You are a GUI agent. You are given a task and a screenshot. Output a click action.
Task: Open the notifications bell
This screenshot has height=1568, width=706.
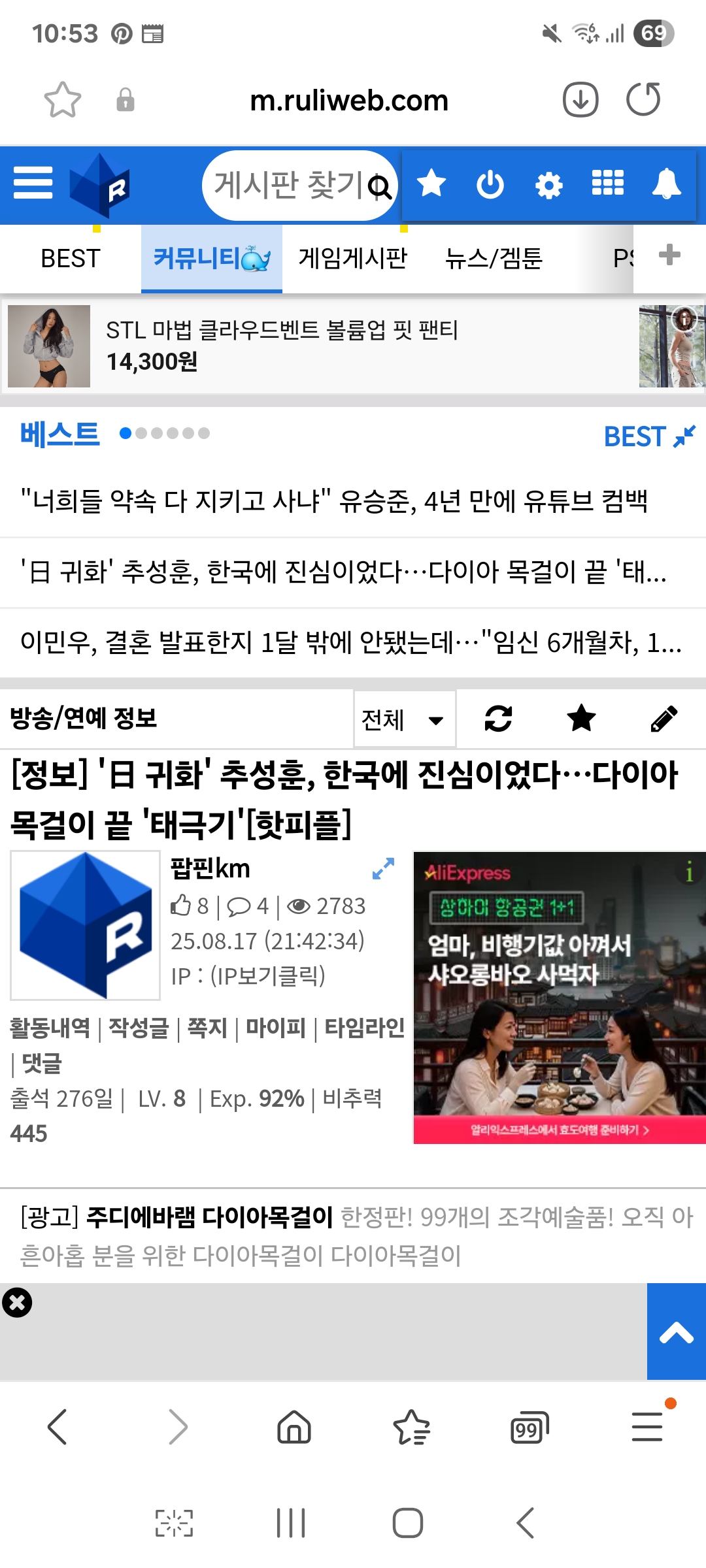[x=666, y=184]
